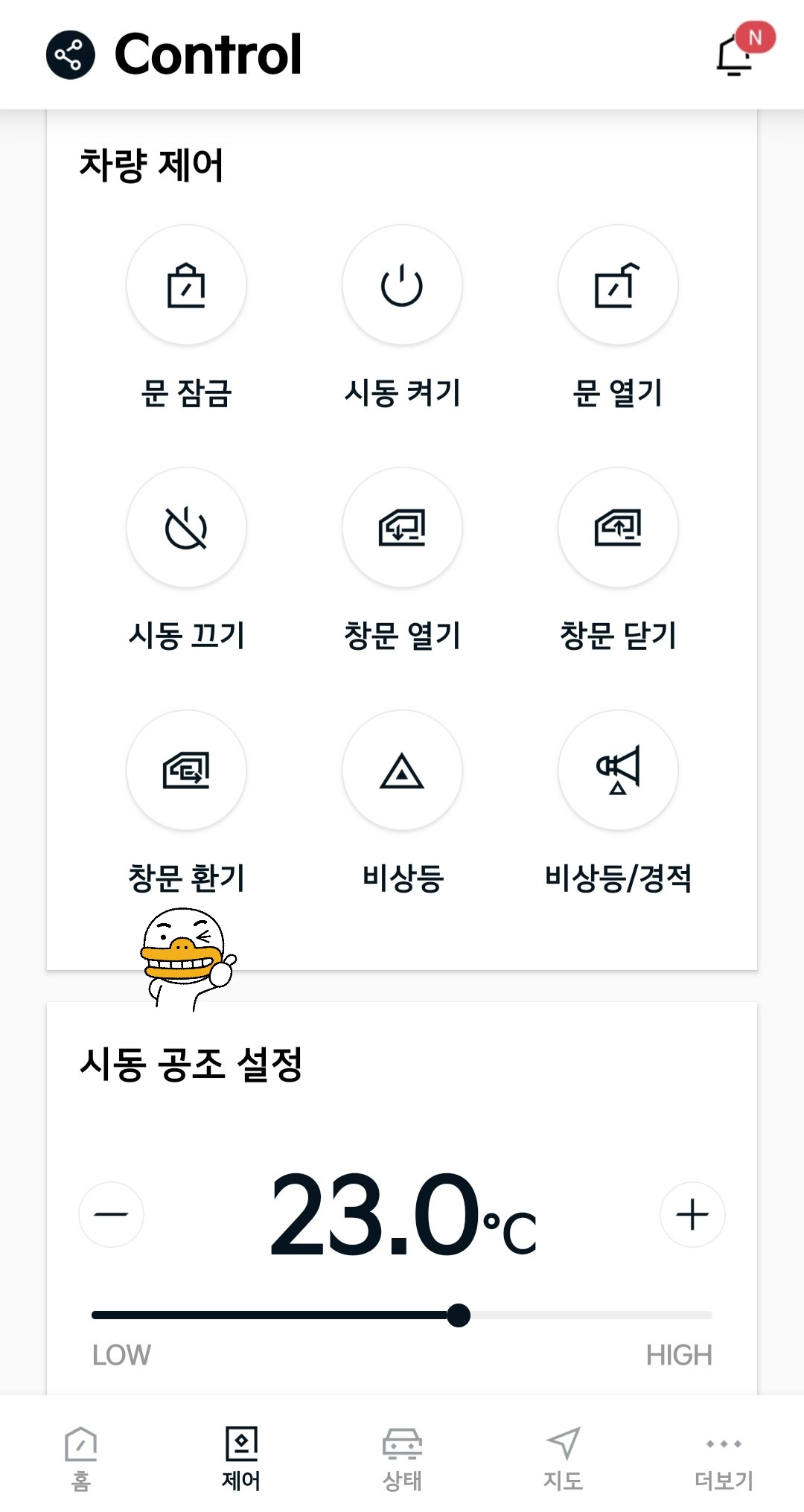This screenshot has height=1512, width=804.
Task: Trigger 비상등/경적 hazard lights and horn
Action: click(x=618, y=771)
